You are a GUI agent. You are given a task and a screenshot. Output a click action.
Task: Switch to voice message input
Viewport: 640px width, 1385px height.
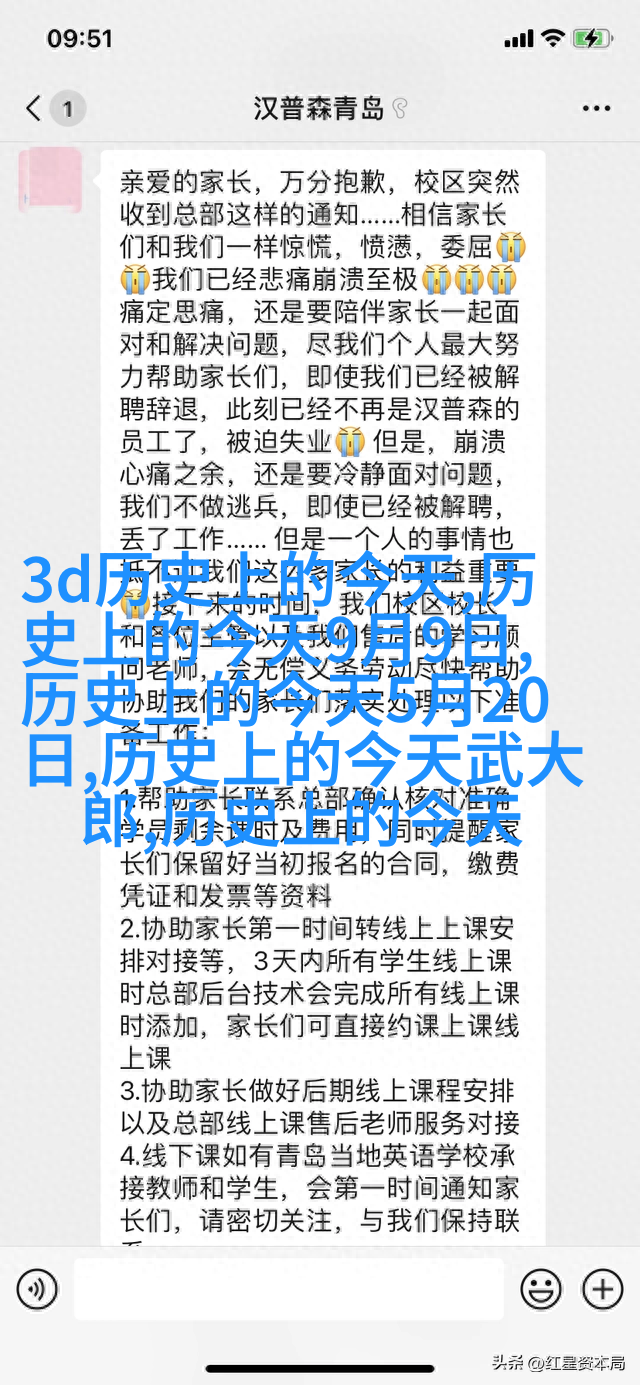[38, 1287]
